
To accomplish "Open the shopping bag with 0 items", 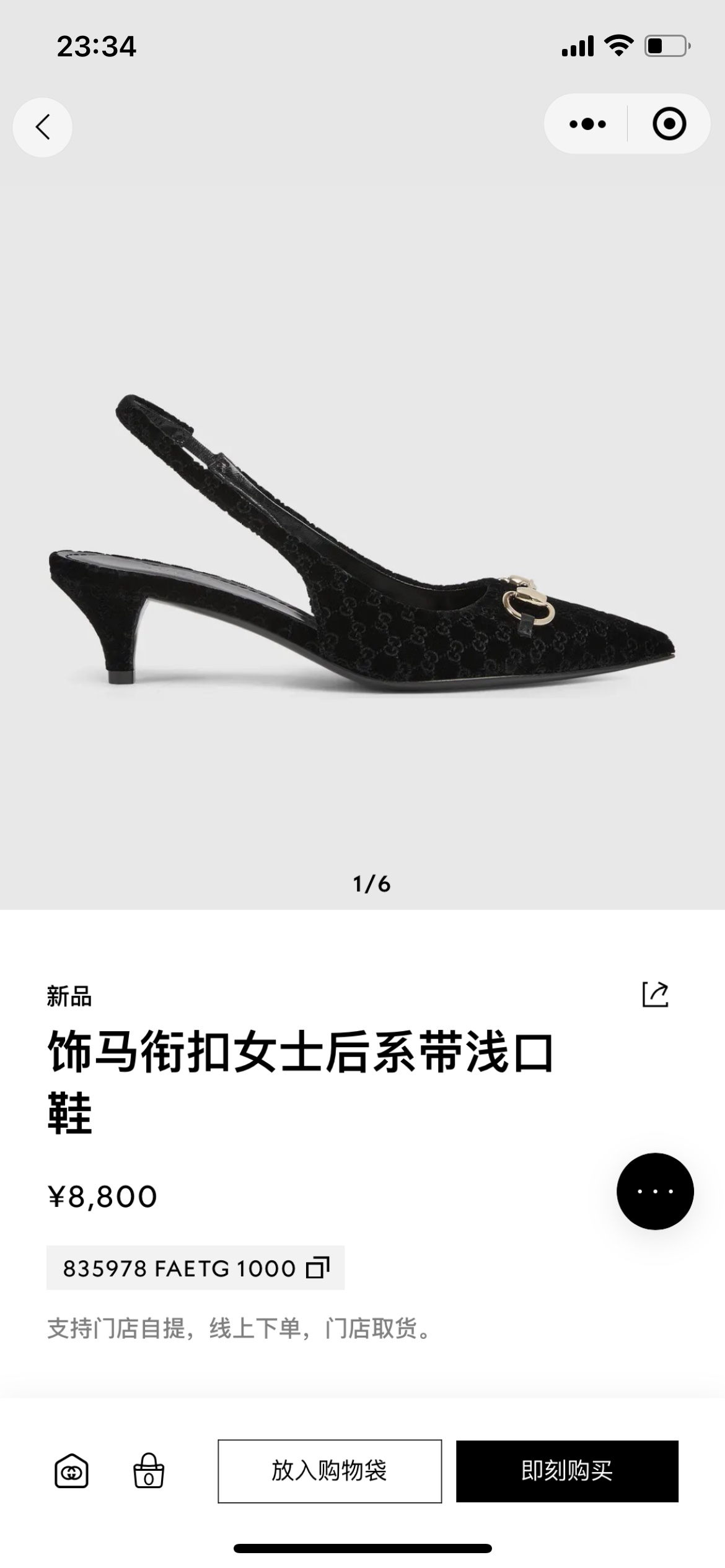I will coord(149,1471).
